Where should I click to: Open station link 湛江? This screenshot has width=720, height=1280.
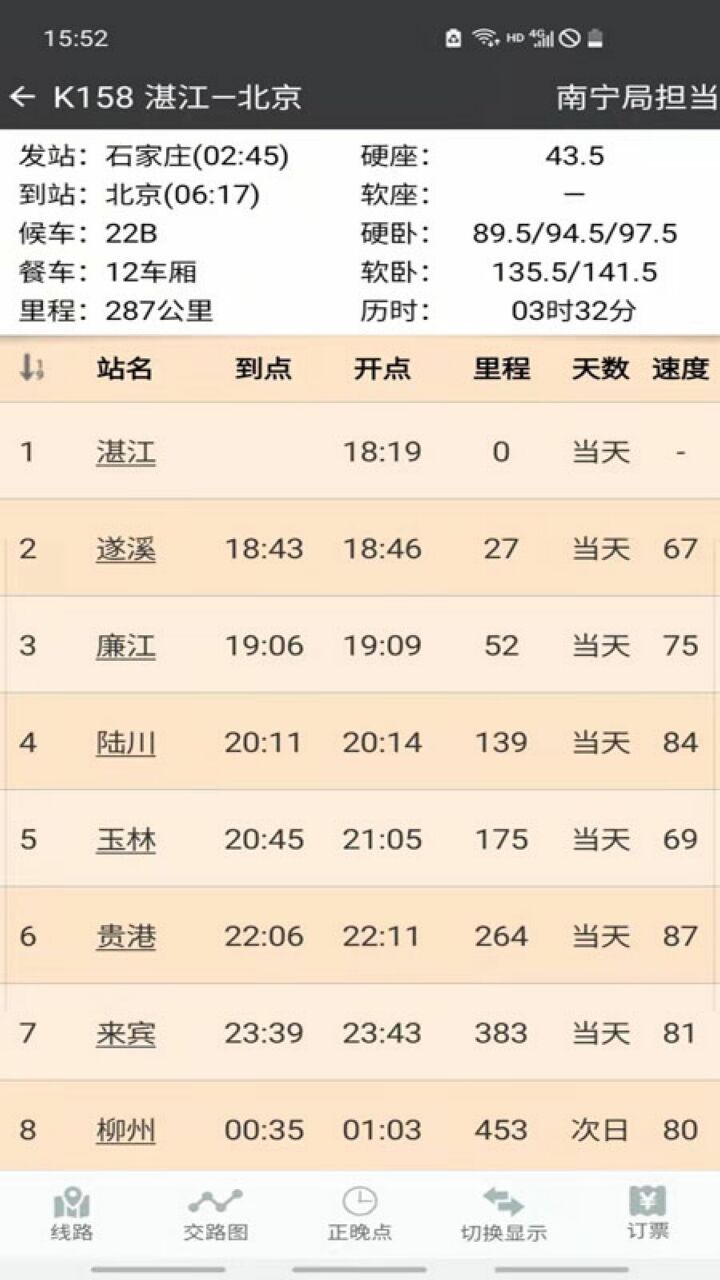tap(126, 452)
